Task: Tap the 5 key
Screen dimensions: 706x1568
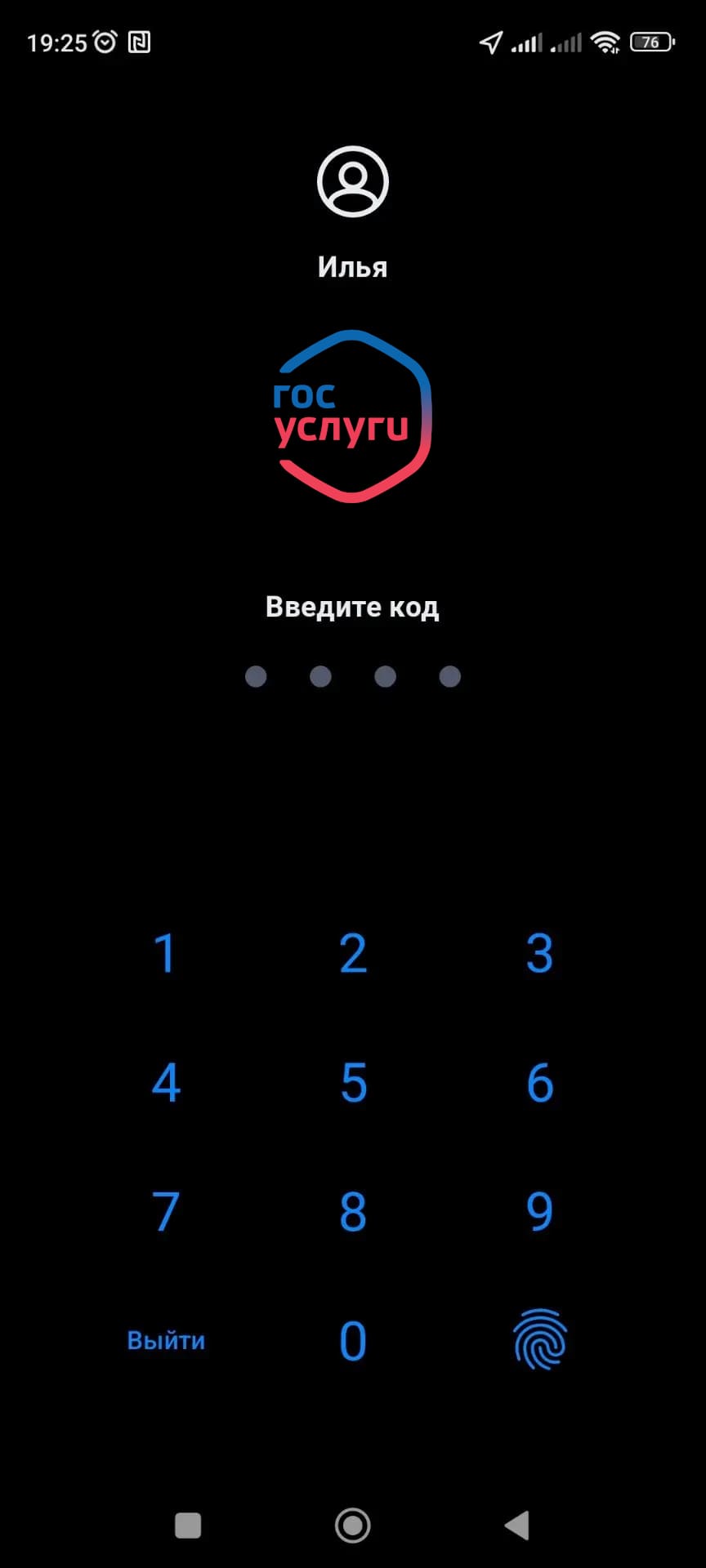Action: (353, 1083)
